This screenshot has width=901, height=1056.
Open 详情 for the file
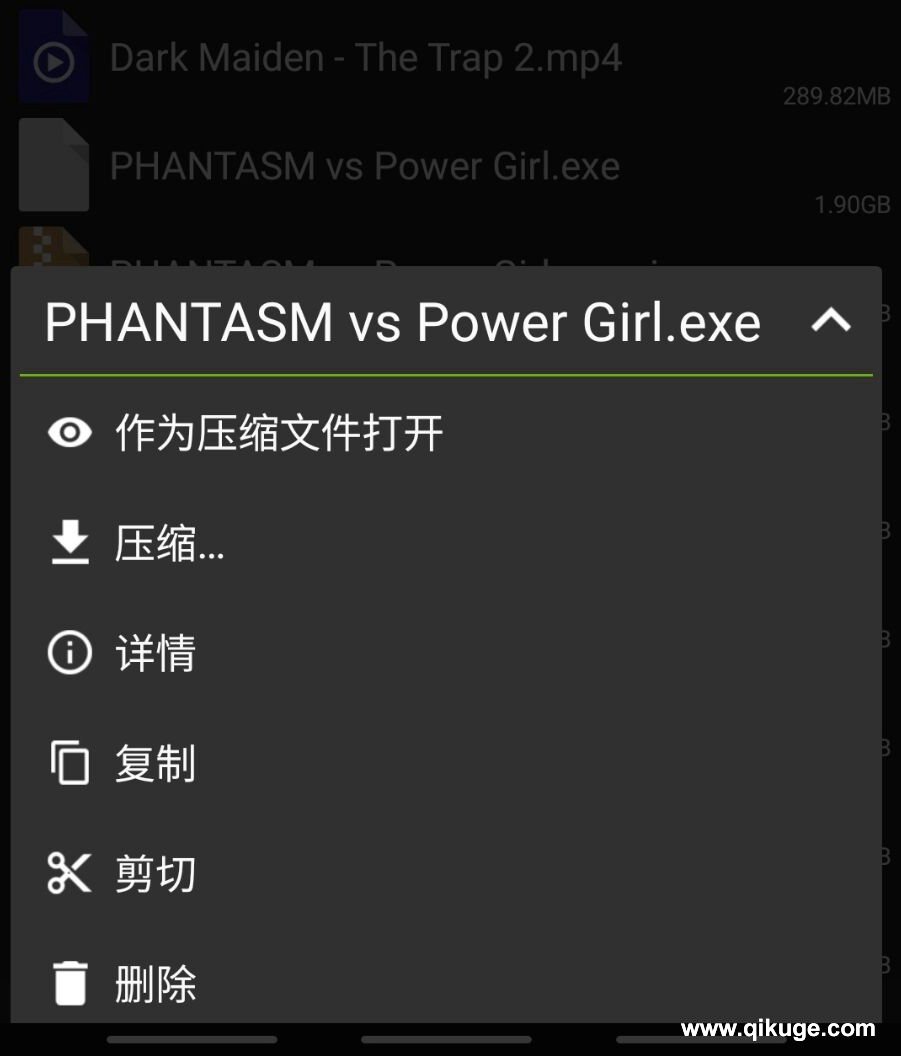(x=155, y=654)
